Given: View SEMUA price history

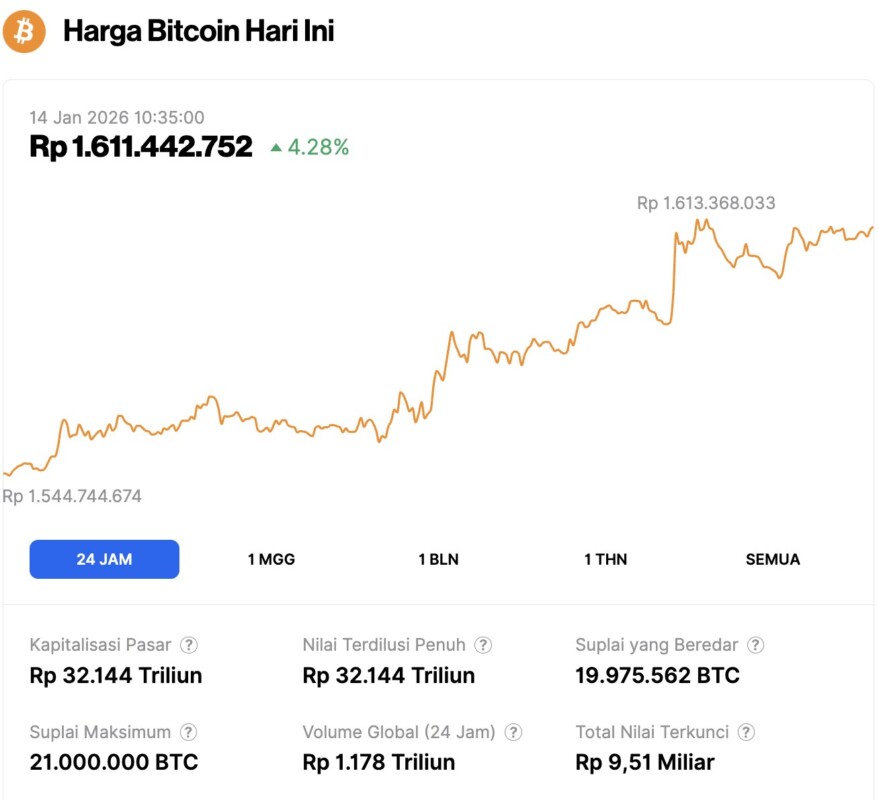Looking at the screenshot, I should [x=772, y=559].
